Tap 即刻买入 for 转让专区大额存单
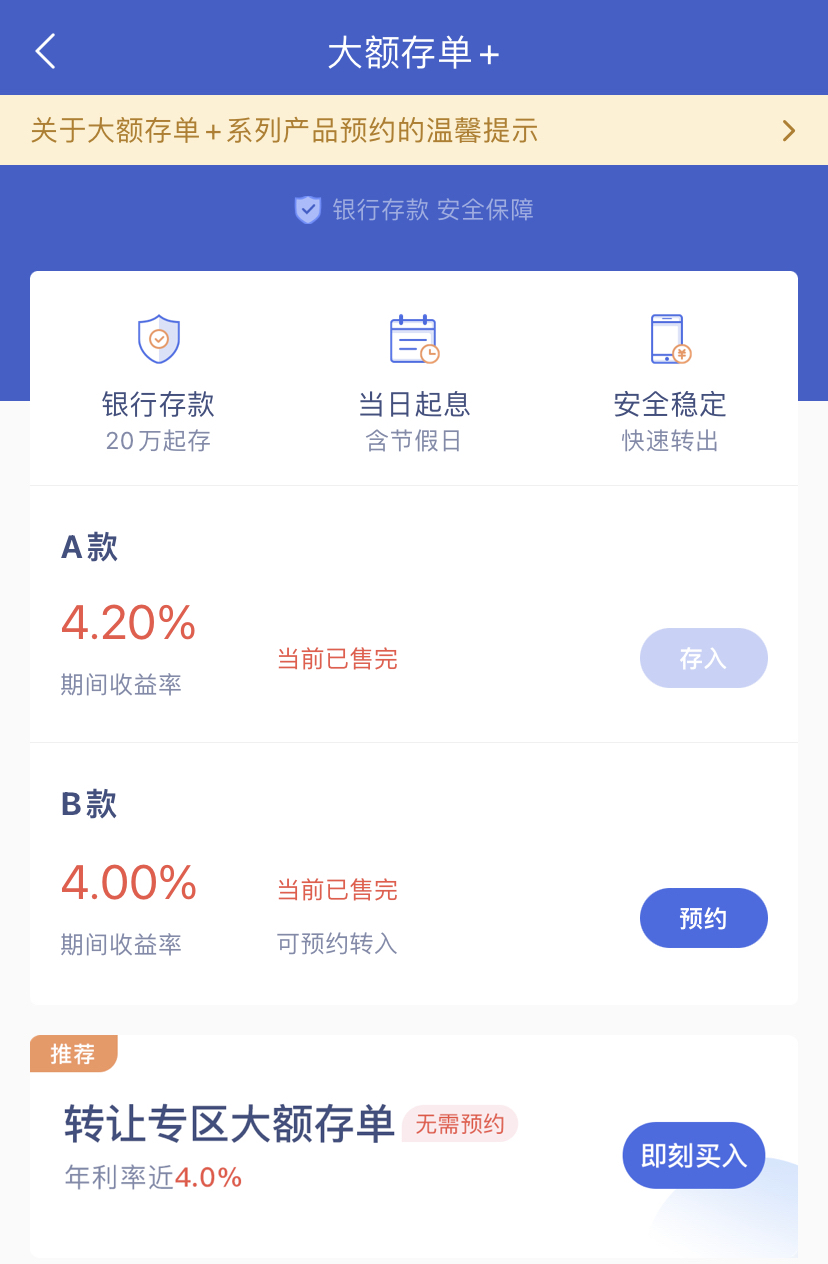The height and width of the screenshot is (1264, 828). [x=693, y=1155]
